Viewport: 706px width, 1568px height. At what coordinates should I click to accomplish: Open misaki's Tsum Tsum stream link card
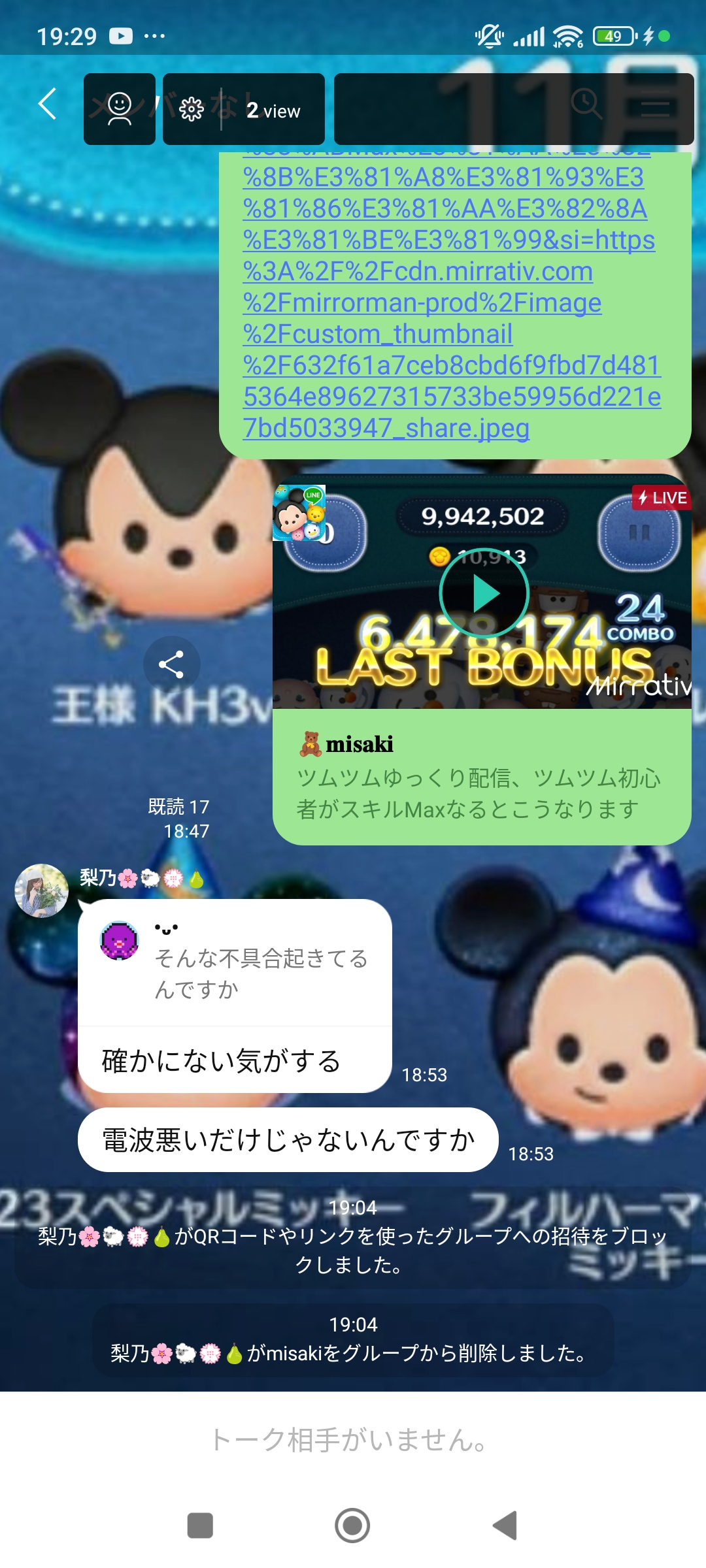(481, 777)
